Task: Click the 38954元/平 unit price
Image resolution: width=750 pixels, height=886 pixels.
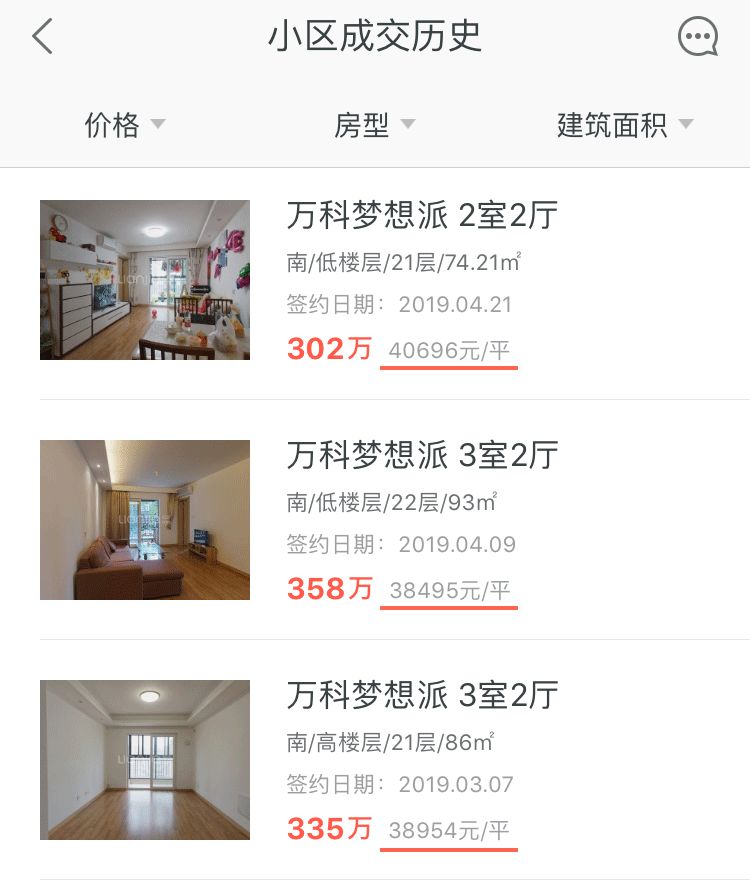Action: (x=448, y=831)
